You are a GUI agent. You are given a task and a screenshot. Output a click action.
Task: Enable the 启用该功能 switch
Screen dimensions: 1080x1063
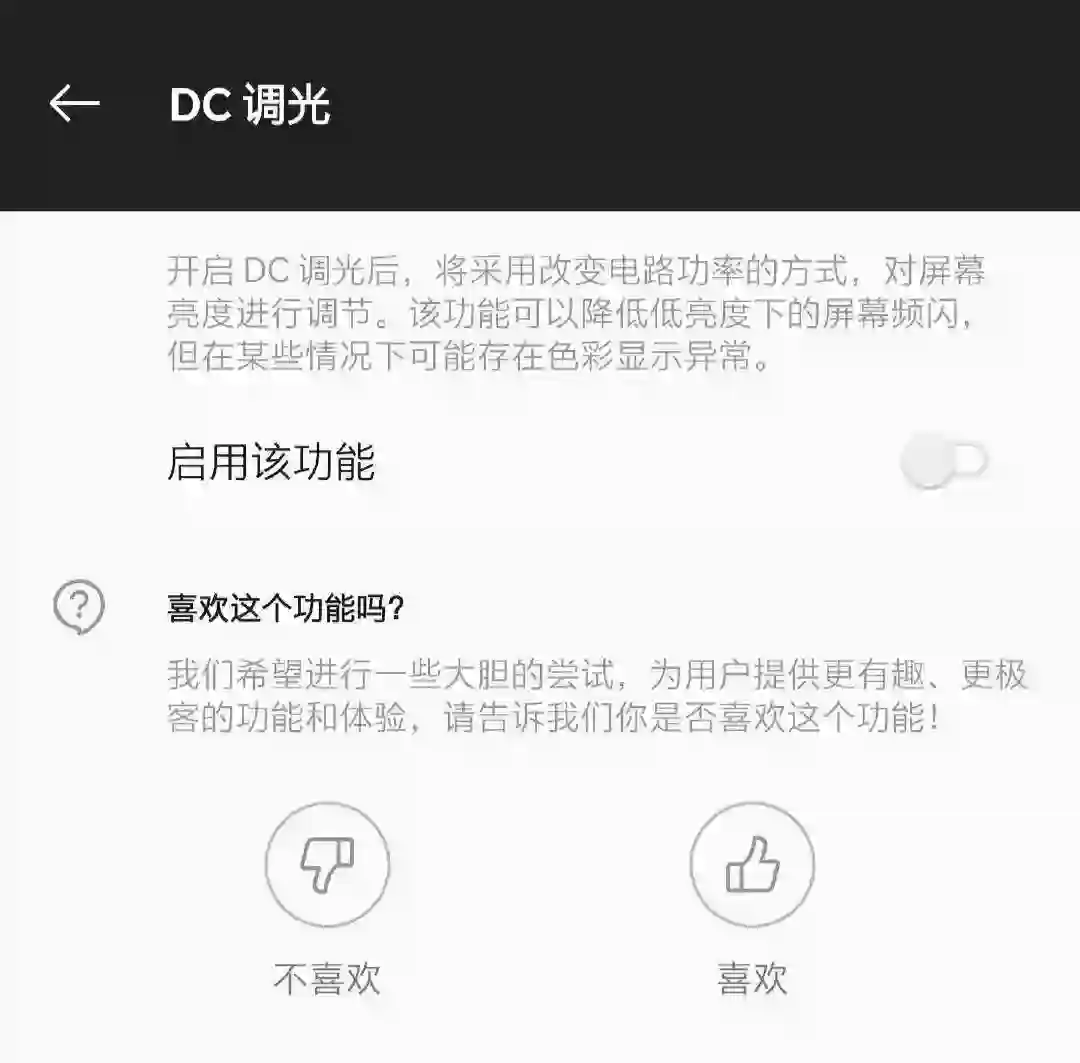pyautogui.click(x=943, y=463)
